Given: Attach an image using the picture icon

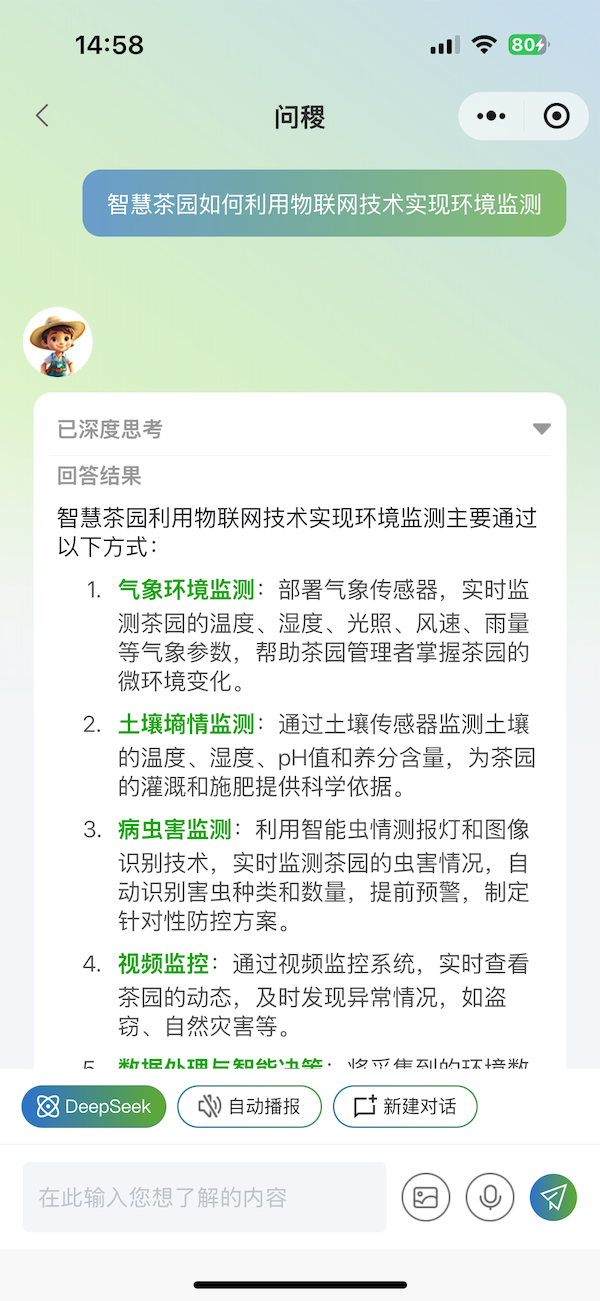Looking at the screenshot, I should click(426, 1197).
